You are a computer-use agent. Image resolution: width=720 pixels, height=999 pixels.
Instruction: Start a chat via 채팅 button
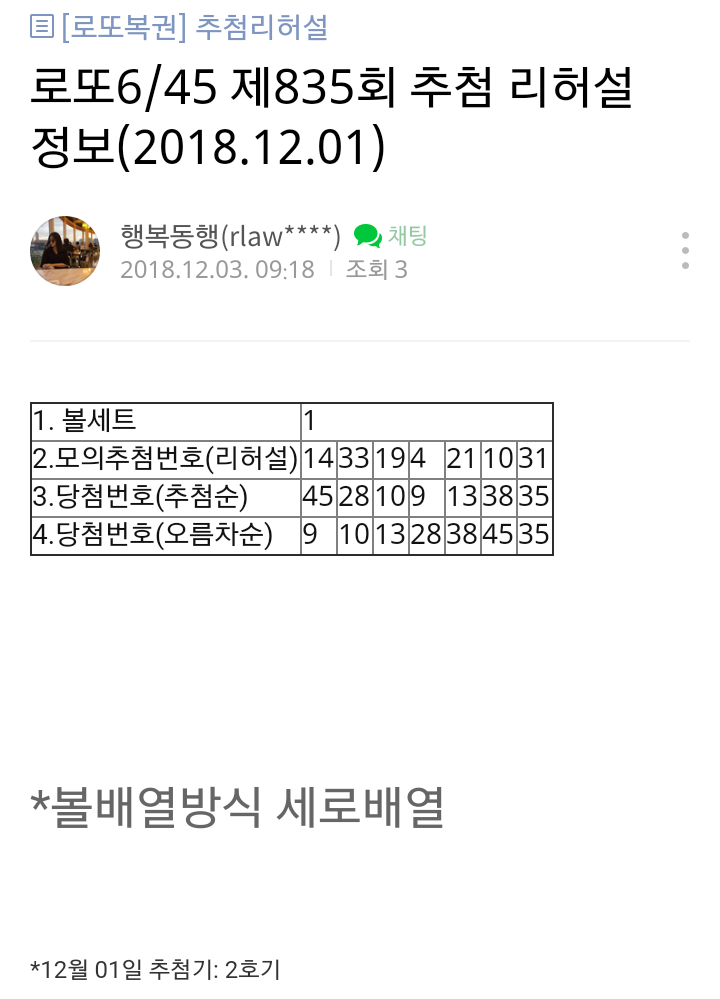pyautogui.click(x=391, y=236)
